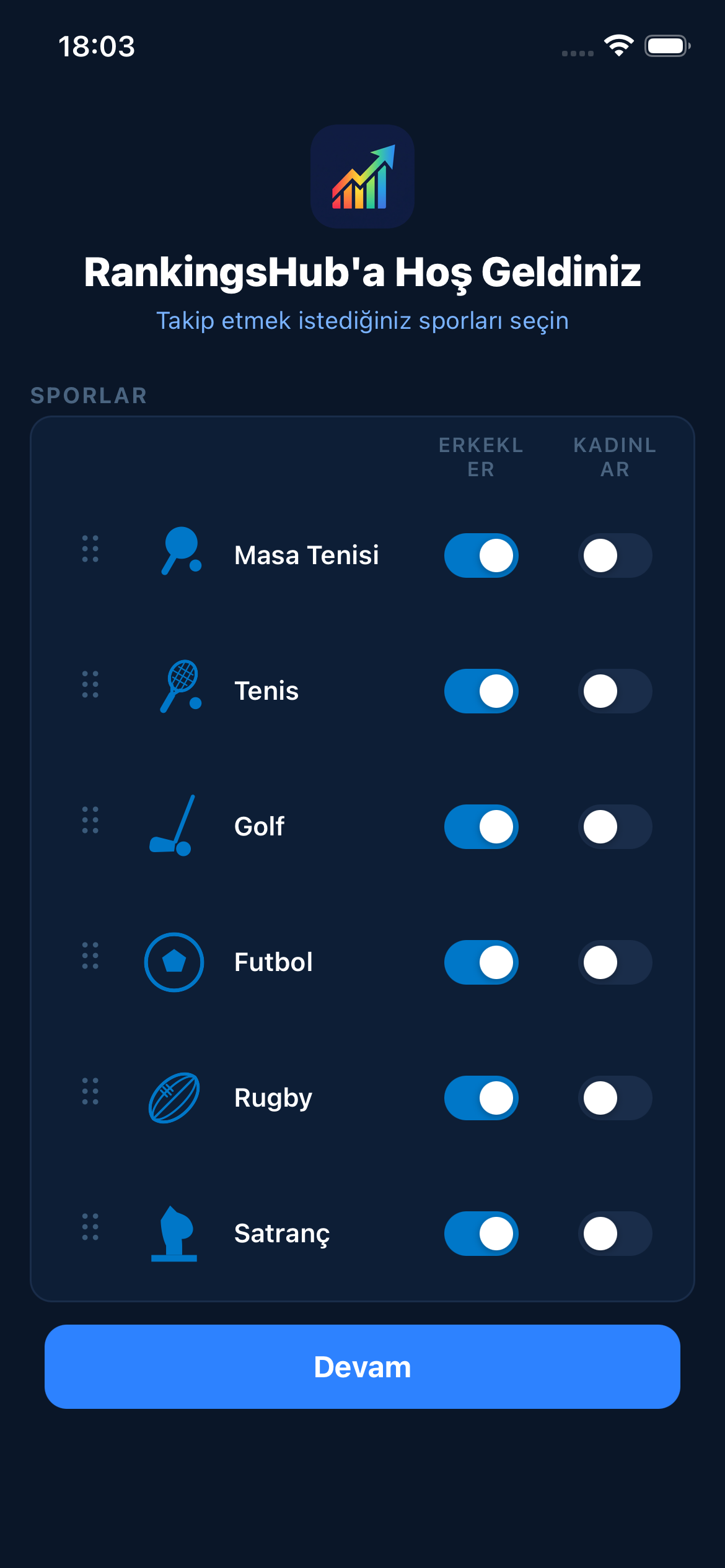725x1568 pixels.
Task: Enable the Kadınlar toggle for Tenis
Action: 615,691
